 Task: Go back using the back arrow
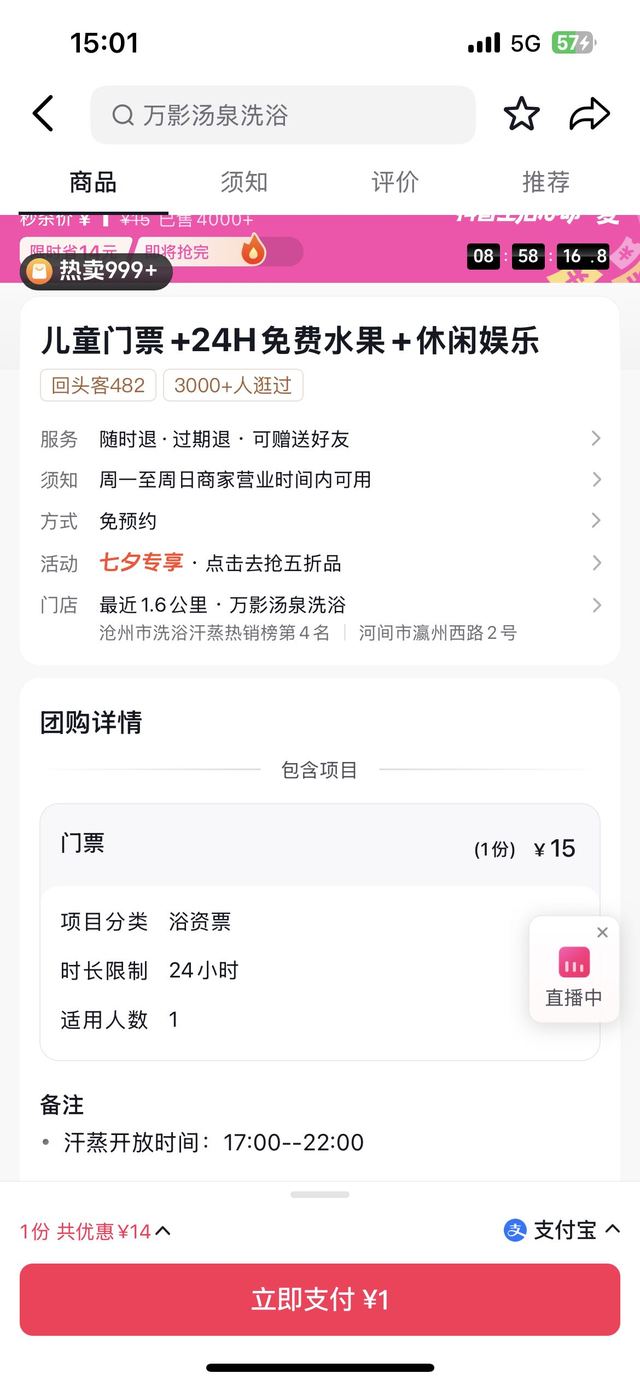click(x=42, y=114)
